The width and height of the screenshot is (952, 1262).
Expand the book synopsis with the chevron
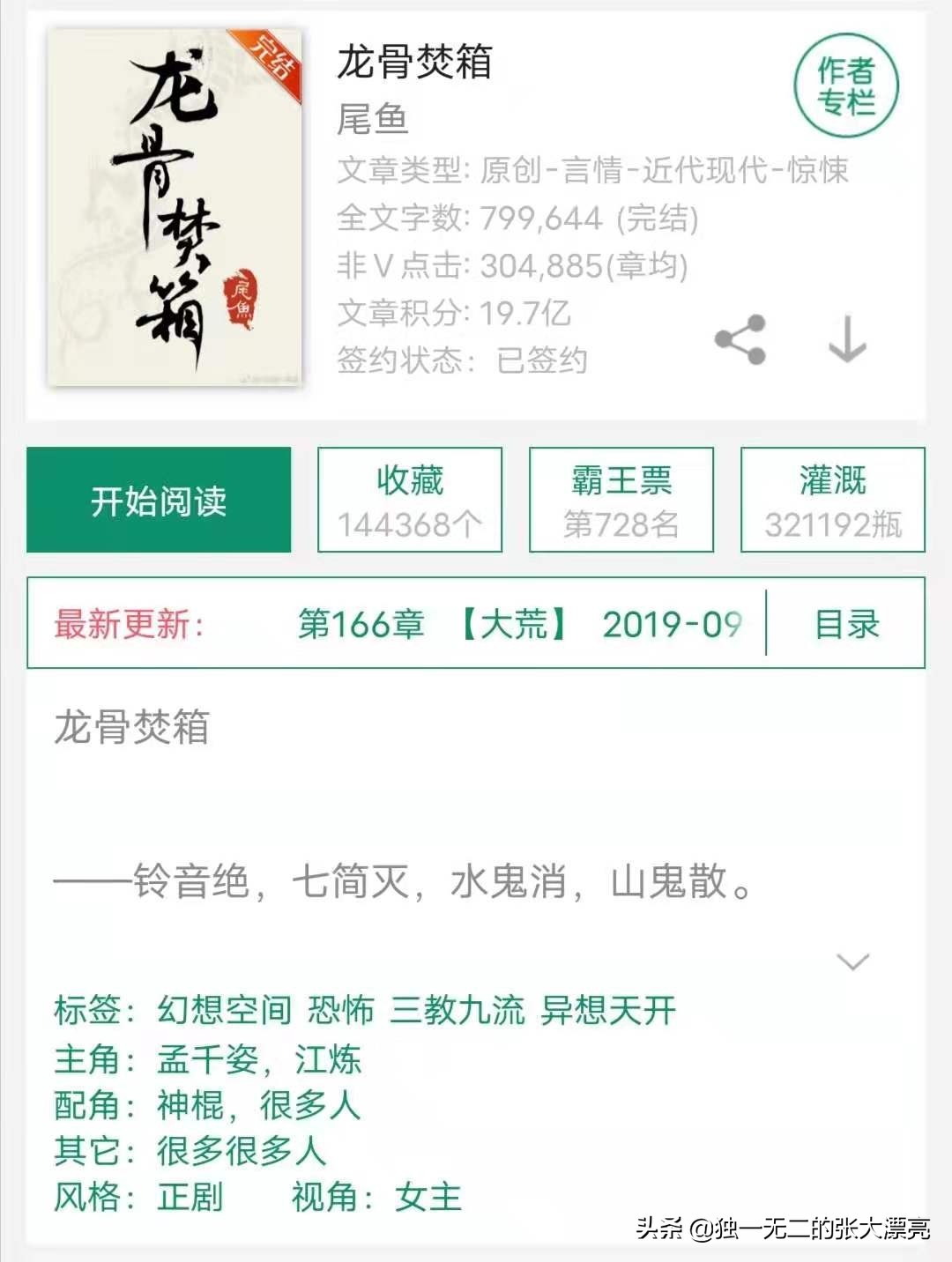852,961
